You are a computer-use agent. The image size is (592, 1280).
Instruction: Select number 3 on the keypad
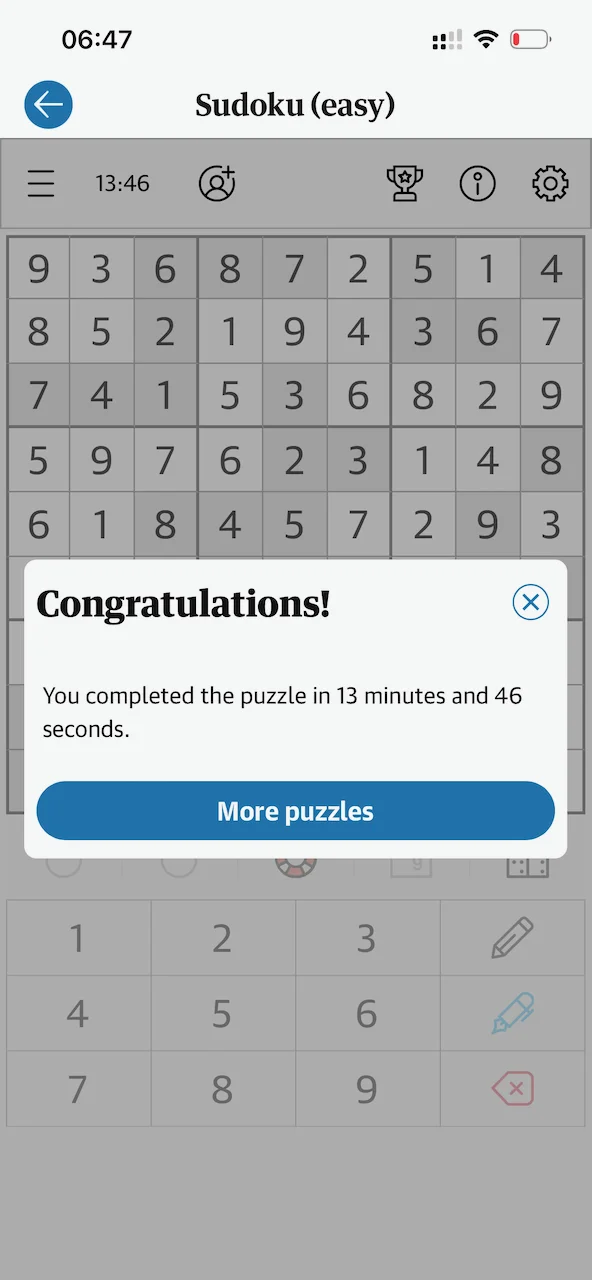[x=367, y=938]
